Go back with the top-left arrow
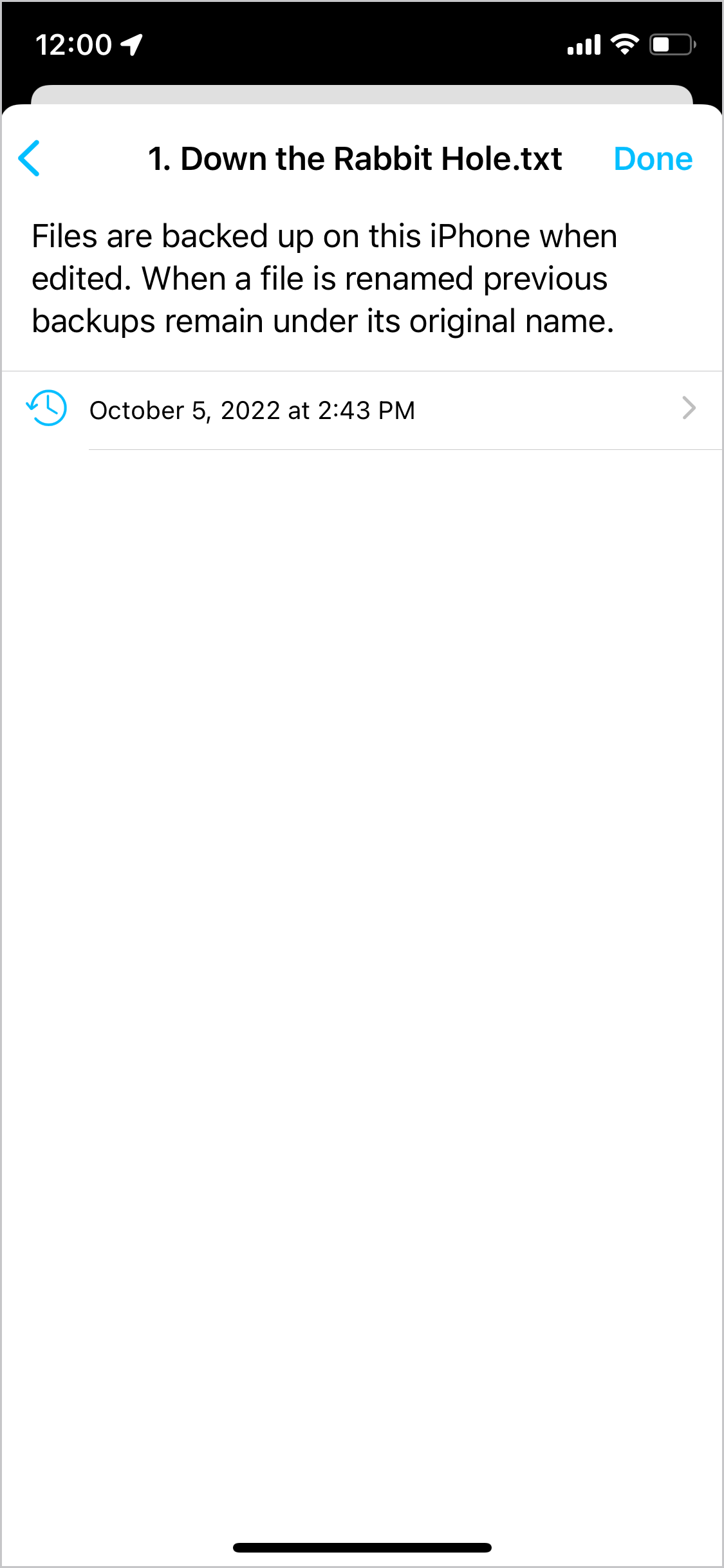Viewport: 724px width, 1568px height. click(x=29, y=158)
